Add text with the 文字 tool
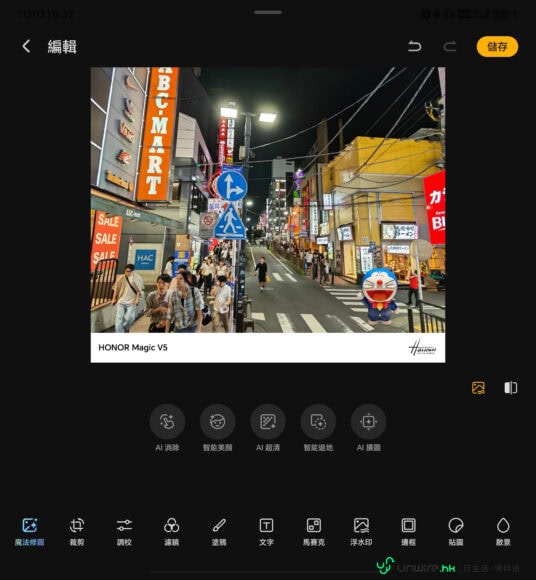The image size is (536, 580). (x=266, y=532)
